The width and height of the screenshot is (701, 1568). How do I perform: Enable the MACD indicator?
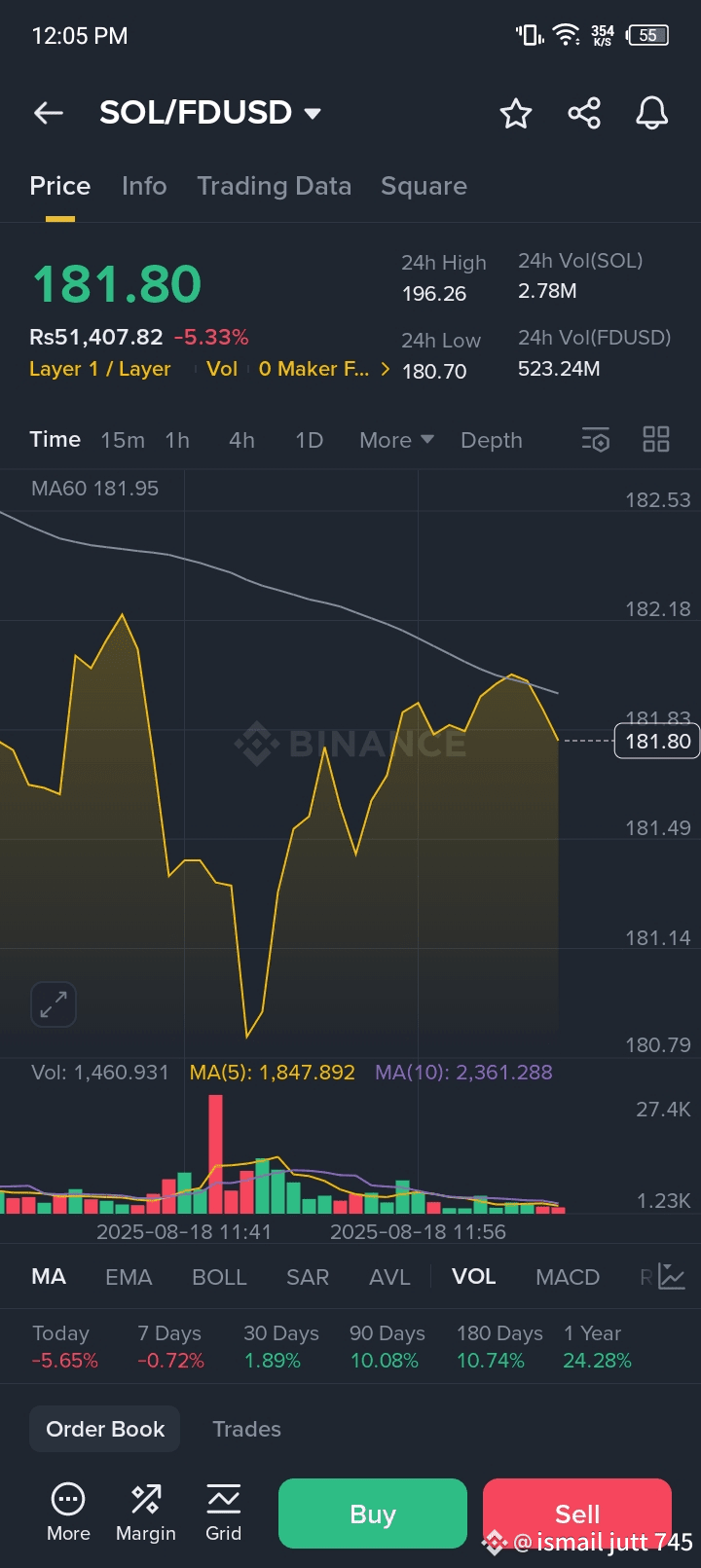(x=568, y=1277)
